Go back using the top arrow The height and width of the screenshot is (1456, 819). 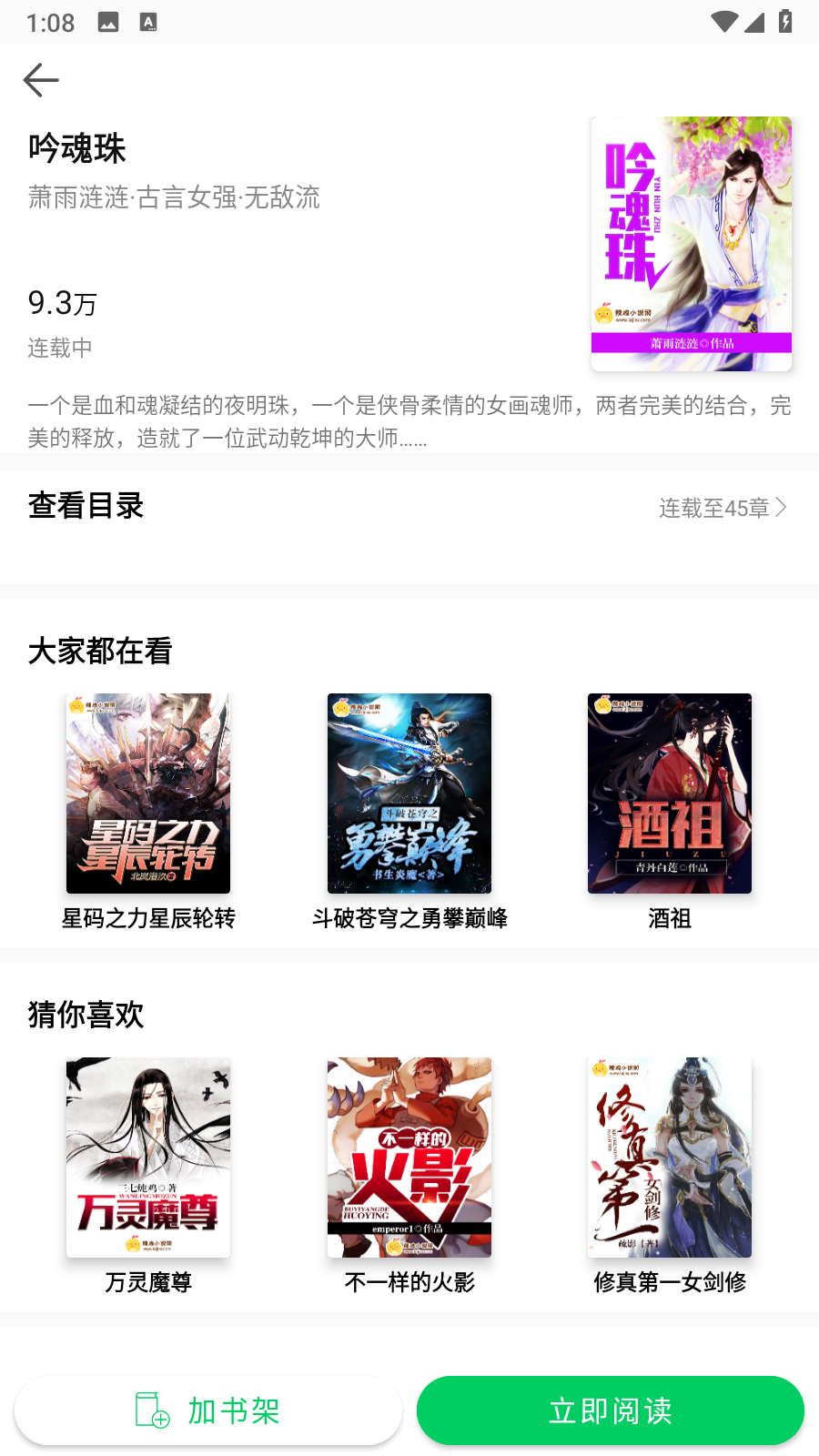(41, 80)
